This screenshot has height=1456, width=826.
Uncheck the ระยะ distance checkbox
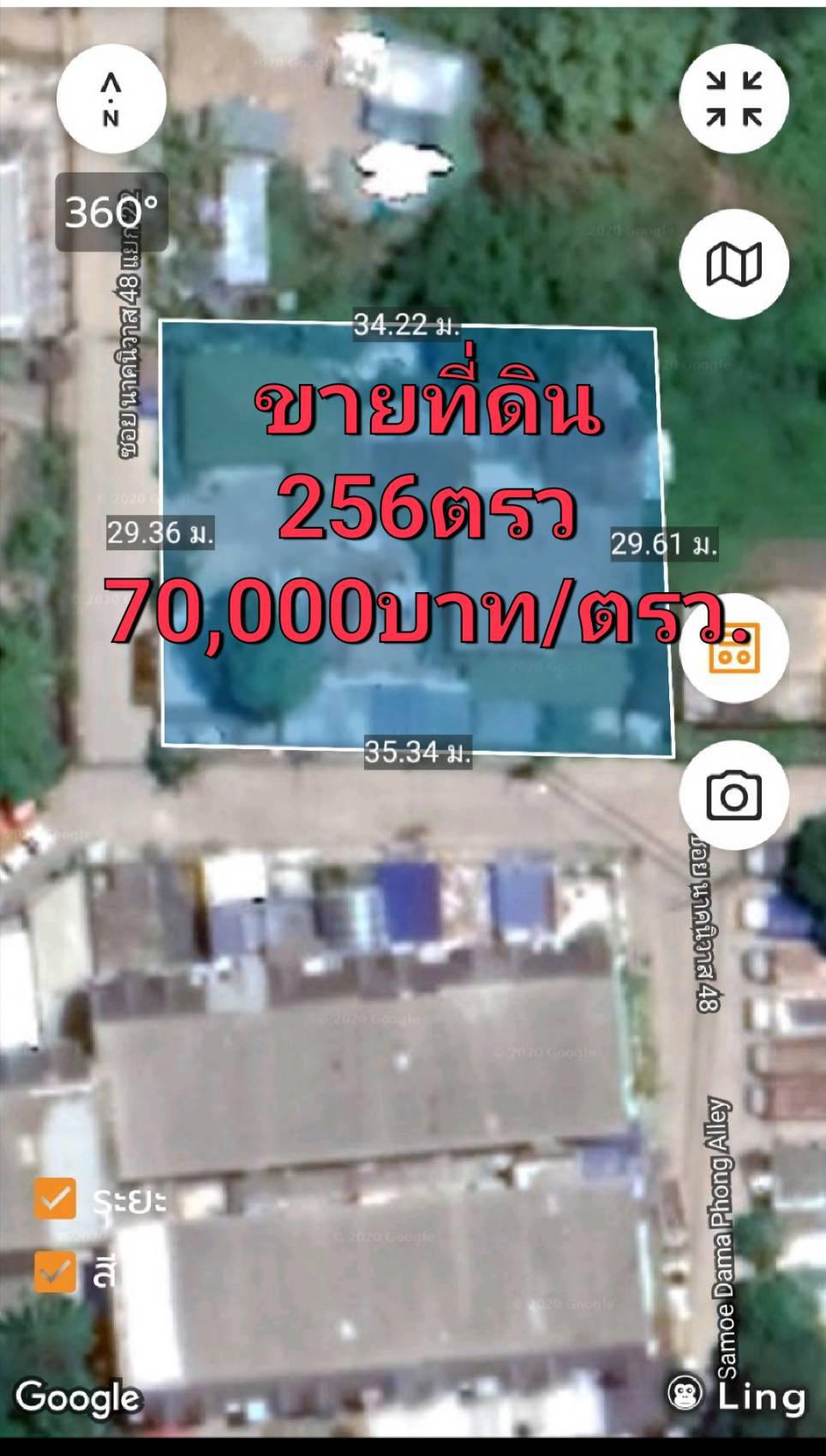click(55, 1198)
